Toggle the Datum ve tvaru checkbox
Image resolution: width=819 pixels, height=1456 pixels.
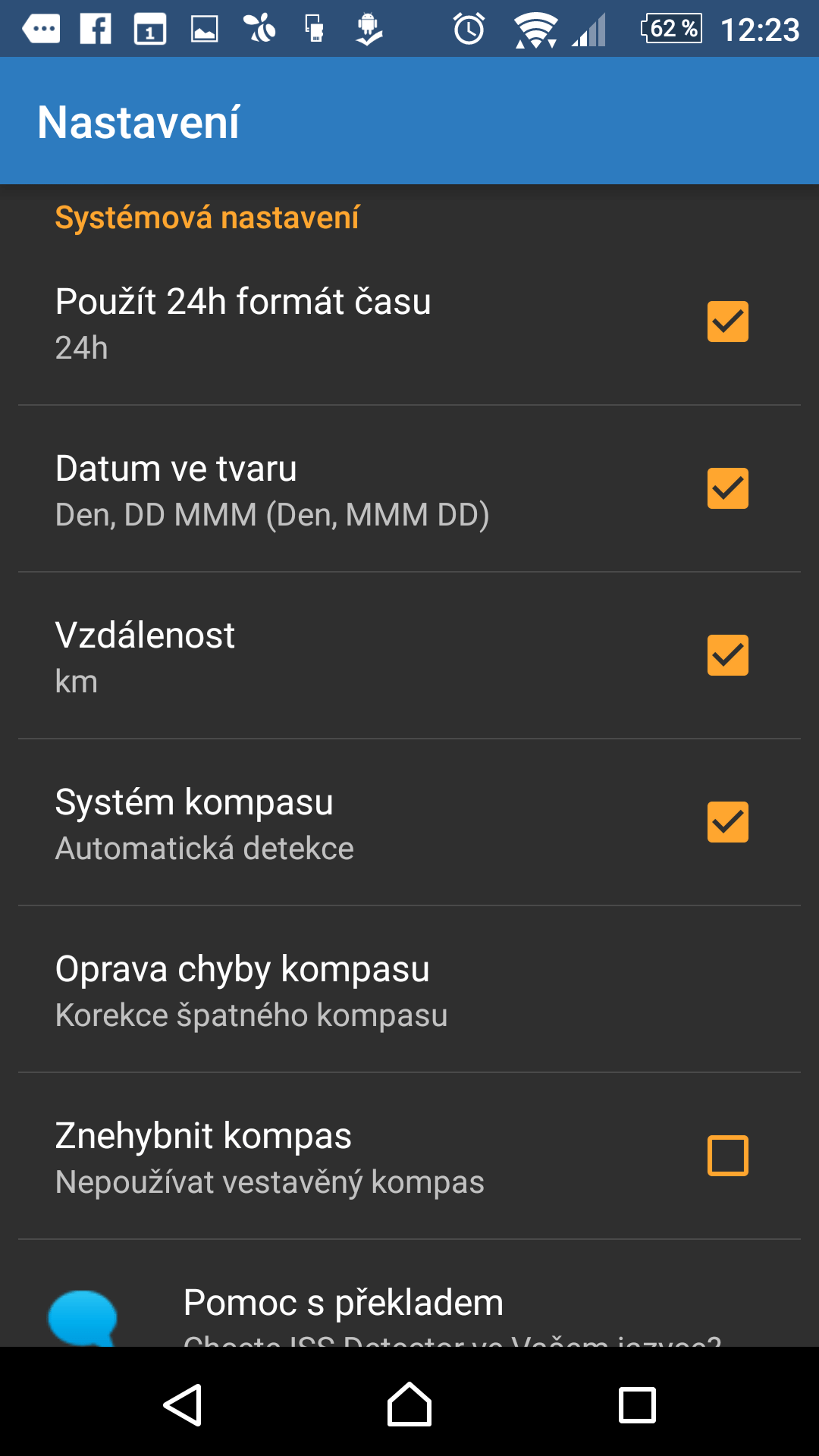727,488
